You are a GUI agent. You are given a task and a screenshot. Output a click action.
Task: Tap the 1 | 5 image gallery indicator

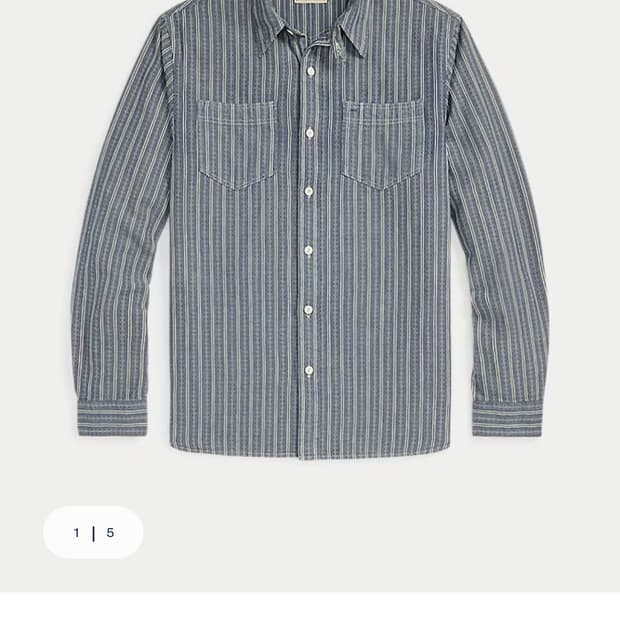93,533
